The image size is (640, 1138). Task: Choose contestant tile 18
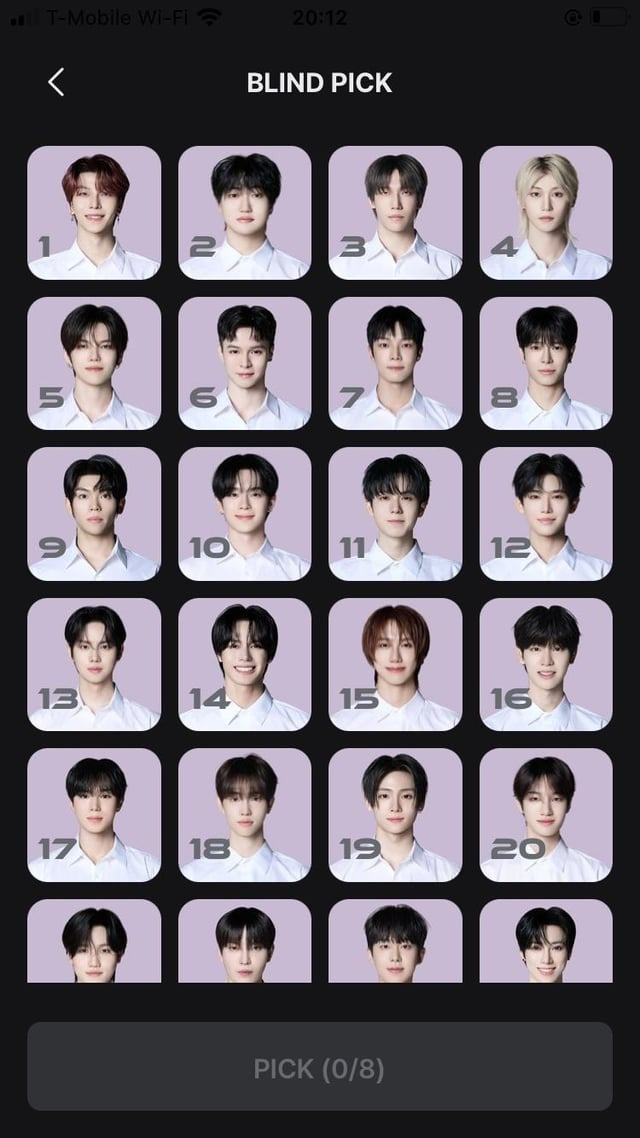point(245,815)
